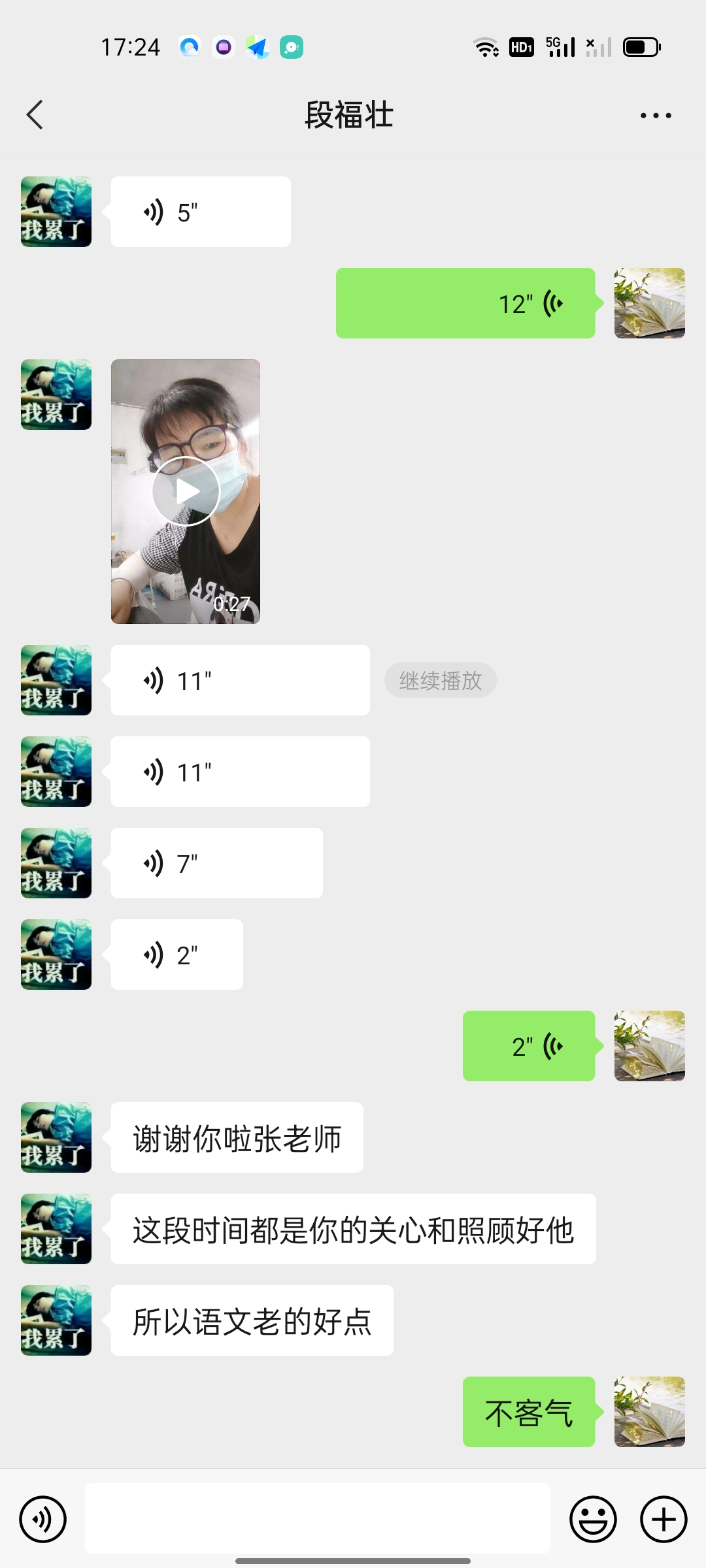Tap the 2-second voice message bubble
706x1568 pixels.
176,955
